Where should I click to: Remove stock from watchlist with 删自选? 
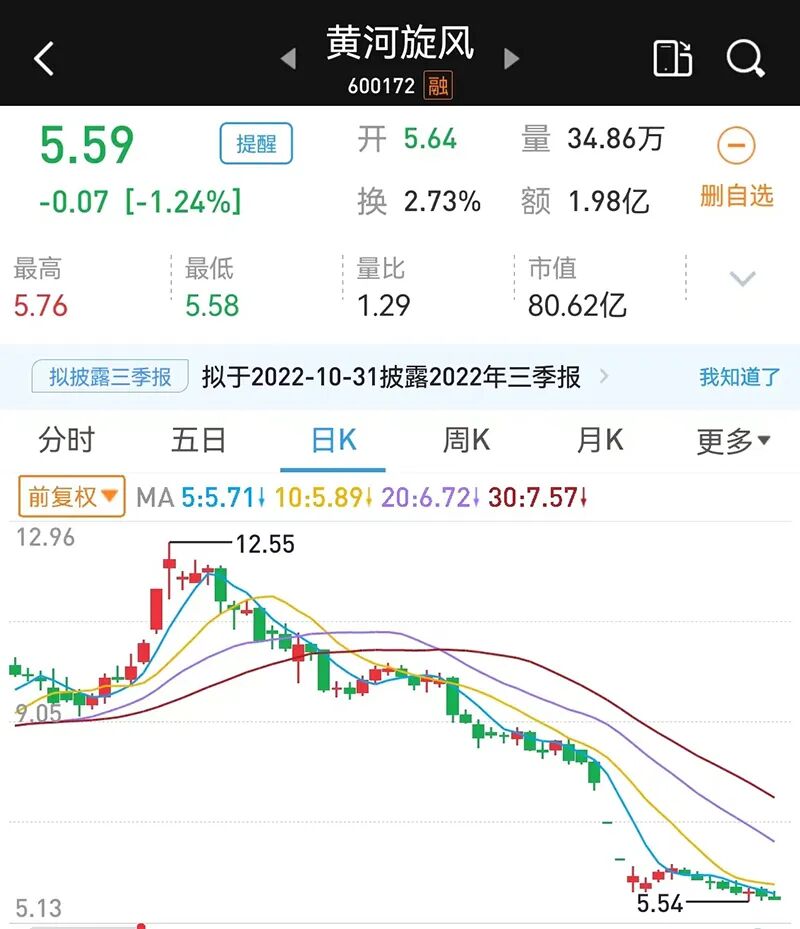736,168
